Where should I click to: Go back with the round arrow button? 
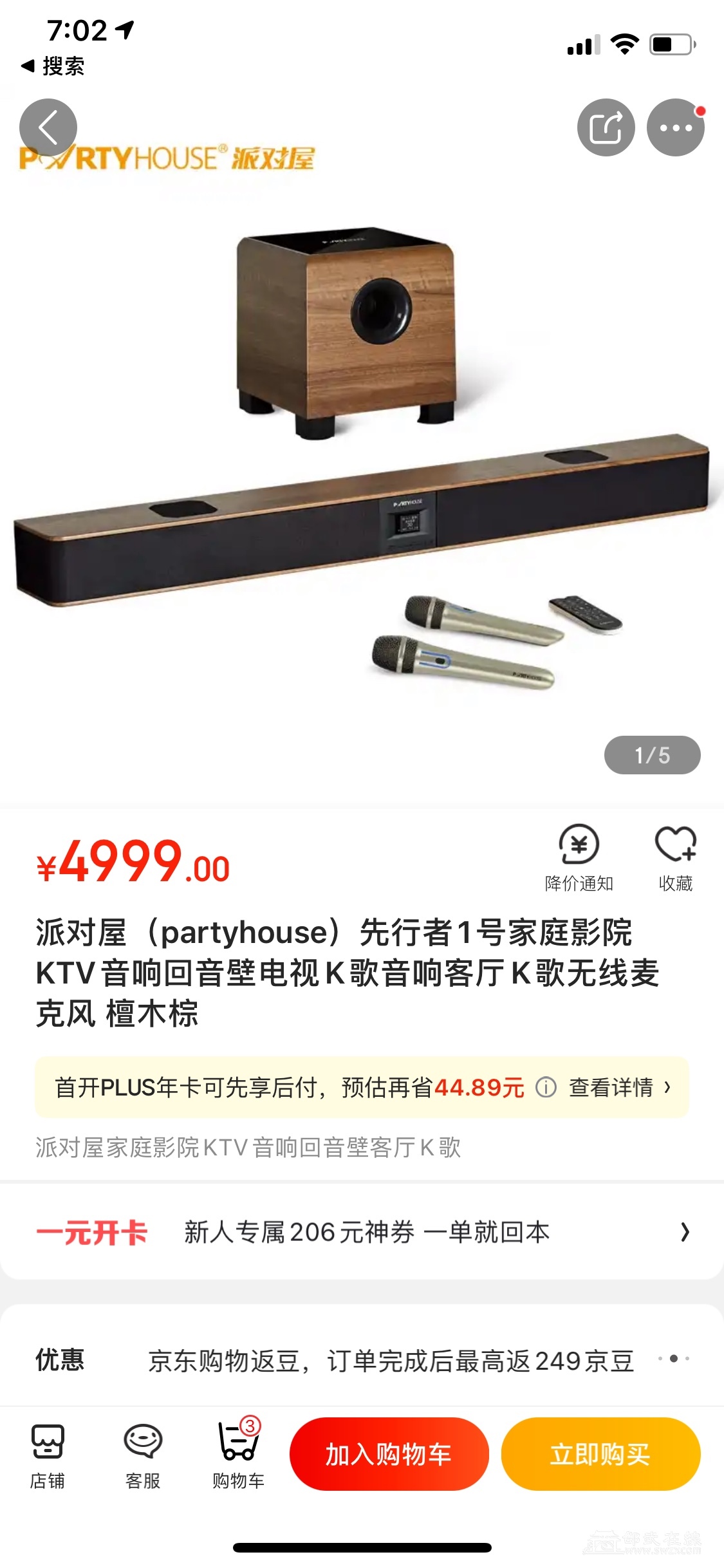(x=48, y=127)
